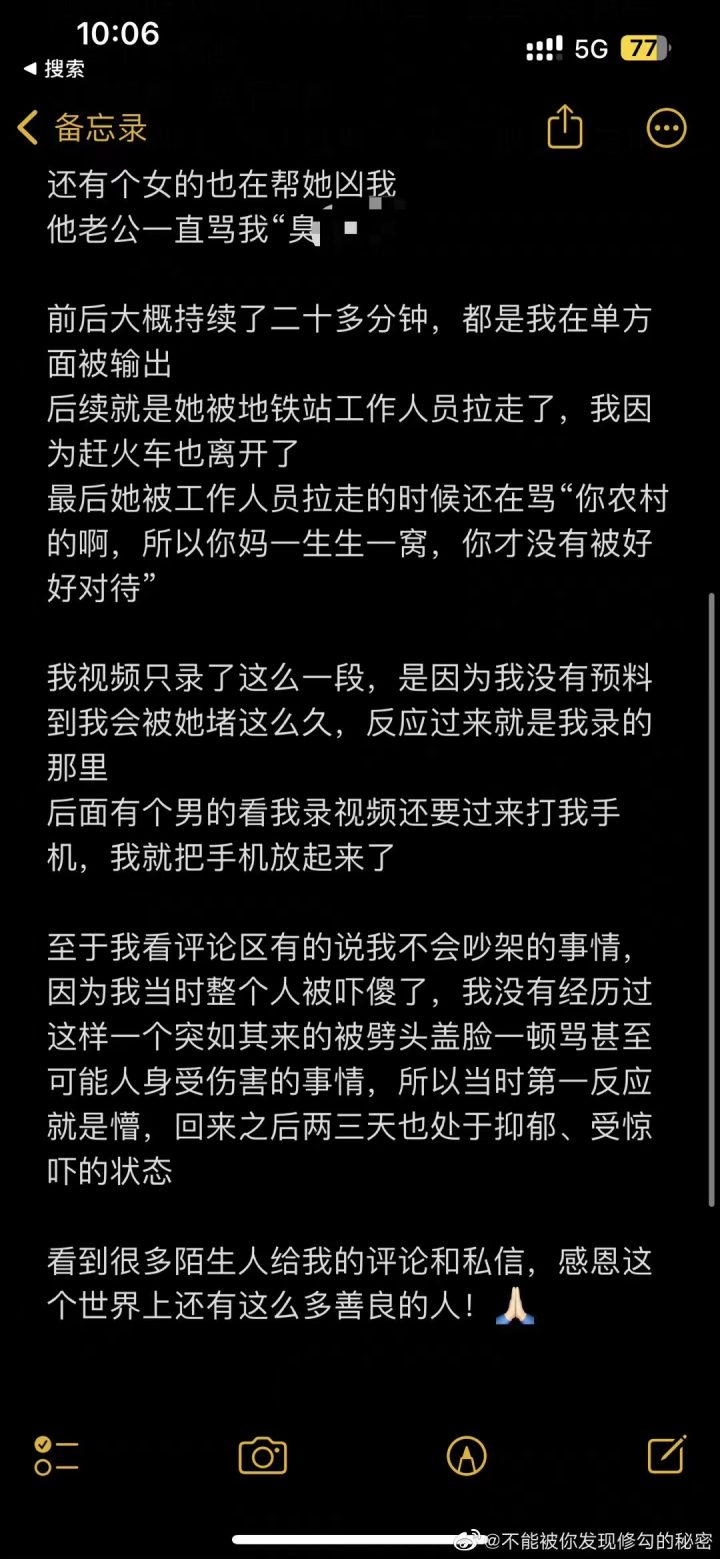Open the markup pen tool
The image size is (720, 1559).
coord(466,1455)
